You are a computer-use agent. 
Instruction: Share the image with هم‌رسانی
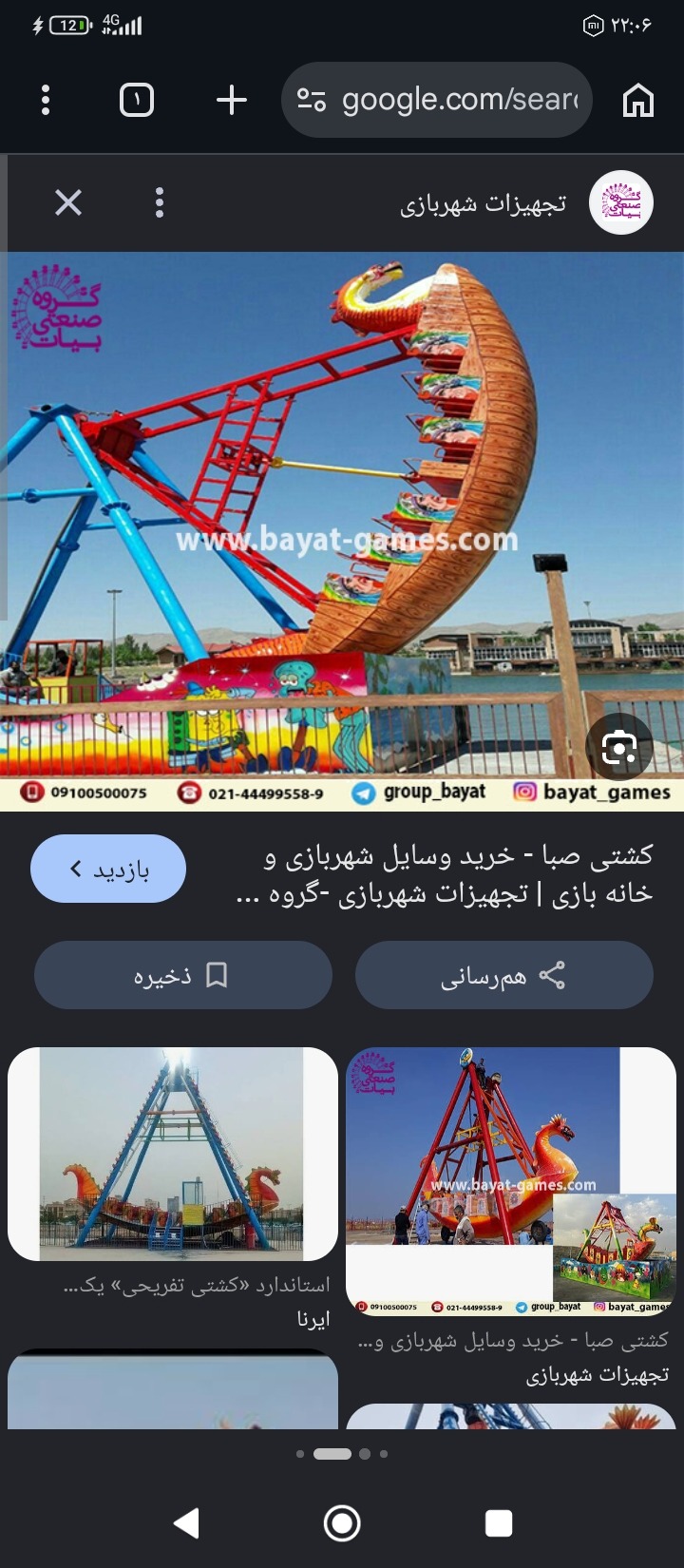504,975
